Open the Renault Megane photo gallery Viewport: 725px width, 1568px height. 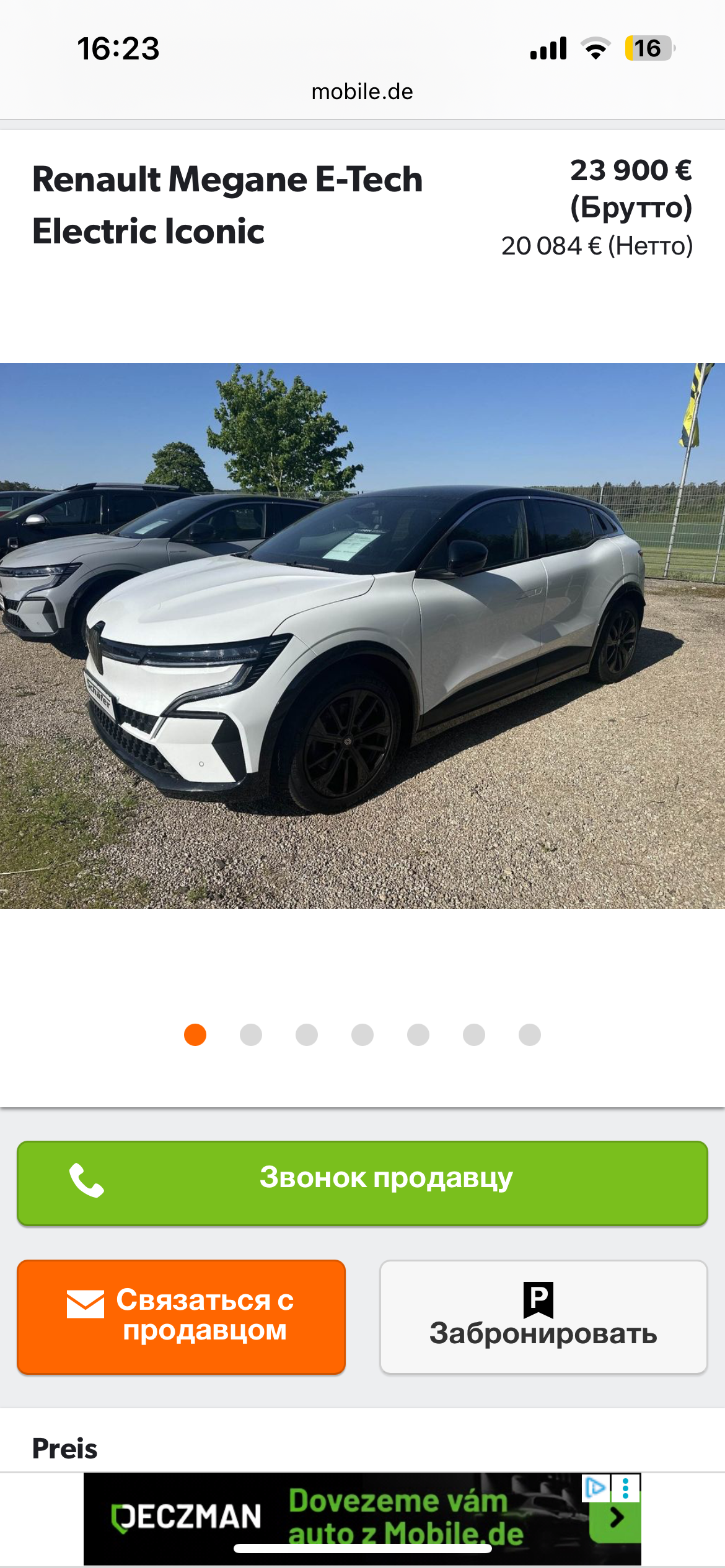pyautogui.click(x=362, y=635)
